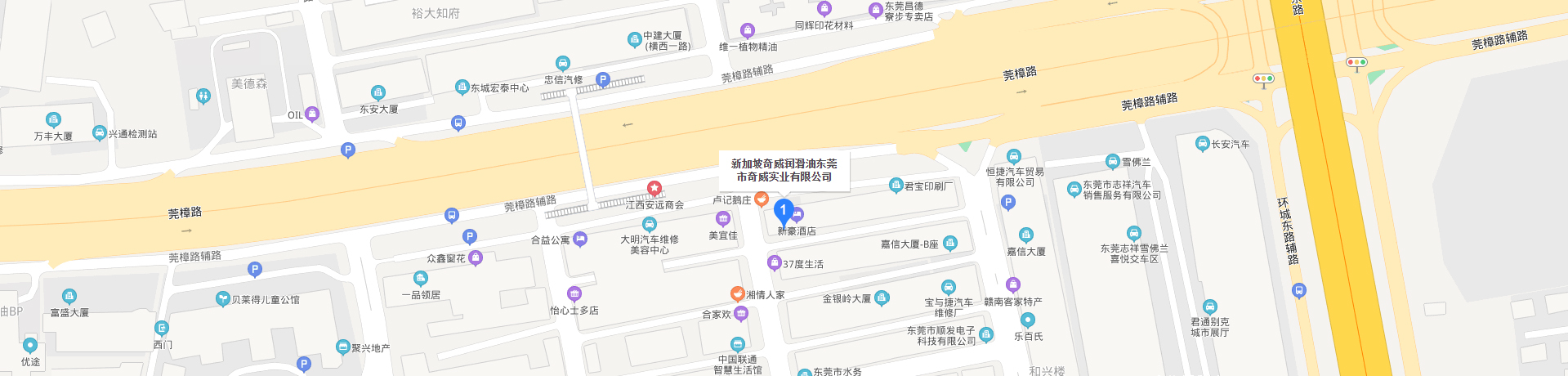Select the 贝莱得儿童公馆 icon

click(x=222, y=299)
